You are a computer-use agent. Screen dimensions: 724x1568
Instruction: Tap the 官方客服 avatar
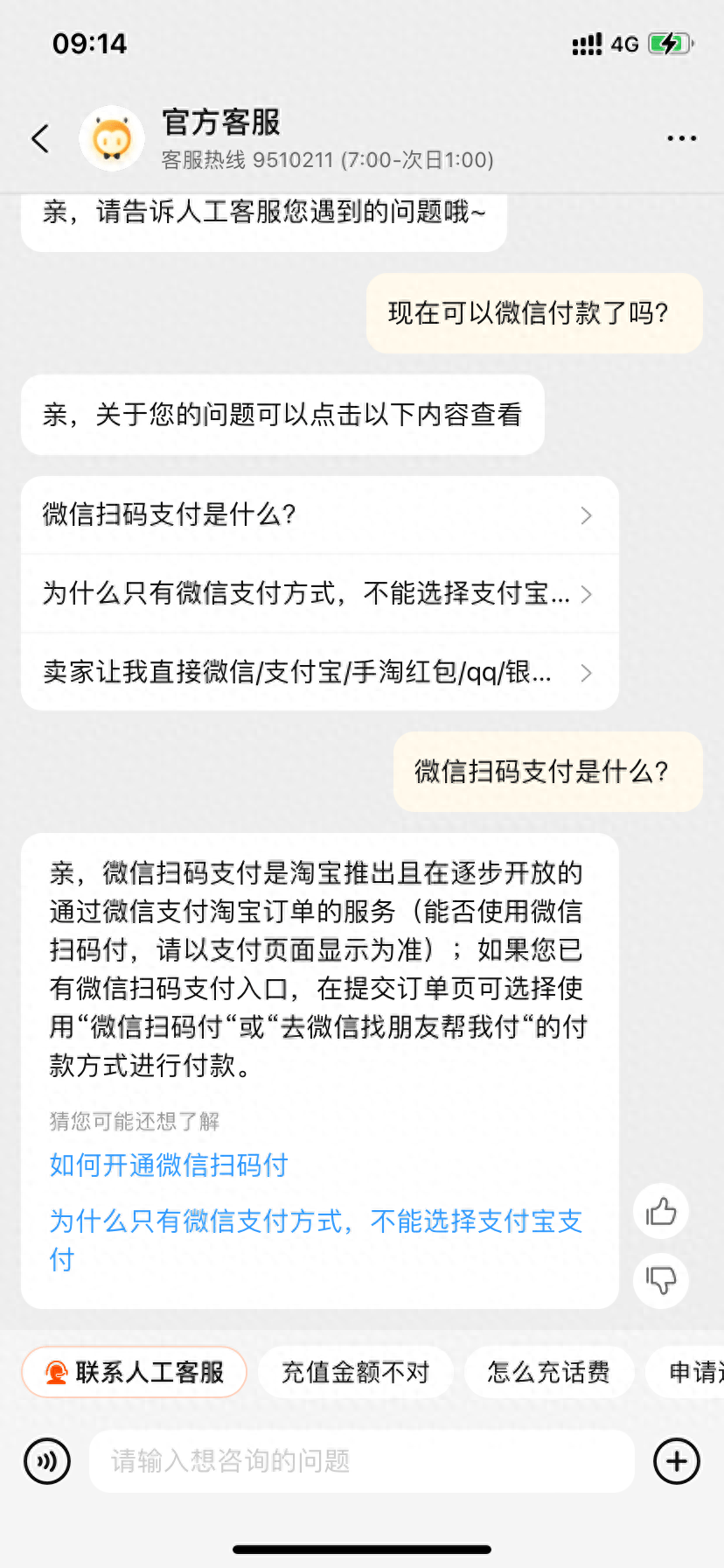112,138
